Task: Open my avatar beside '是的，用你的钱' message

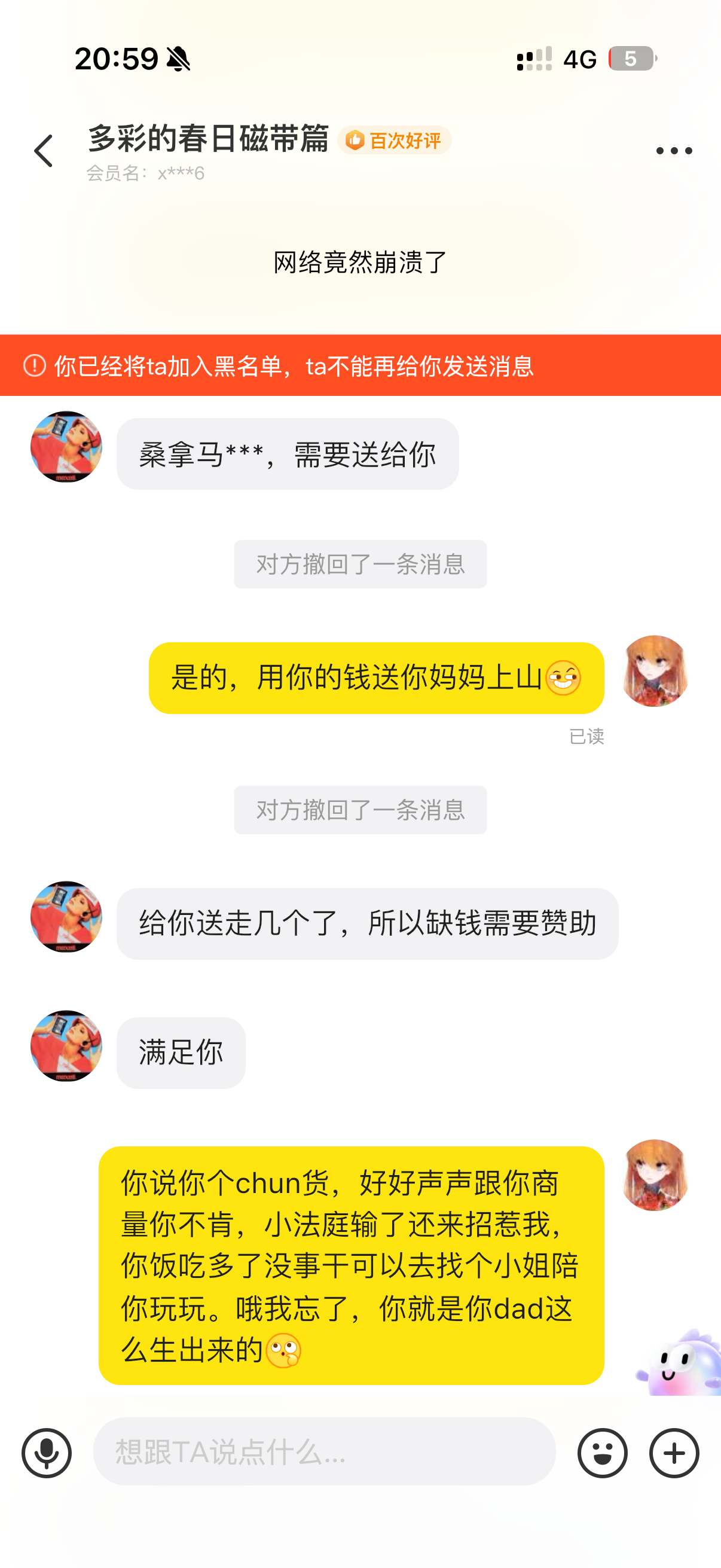Action: pyautogui.click(x=654, y=671)
